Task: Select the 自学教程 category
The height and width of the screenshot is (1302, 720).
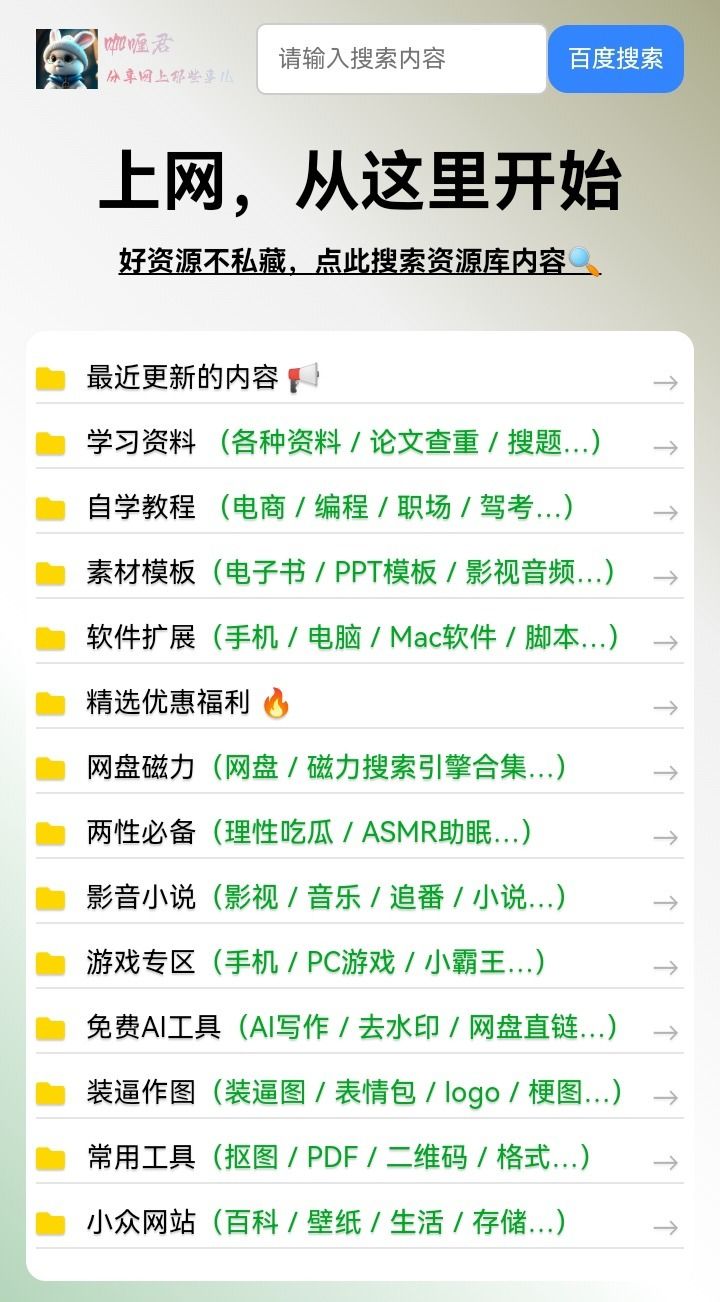Action: [359, 507]
